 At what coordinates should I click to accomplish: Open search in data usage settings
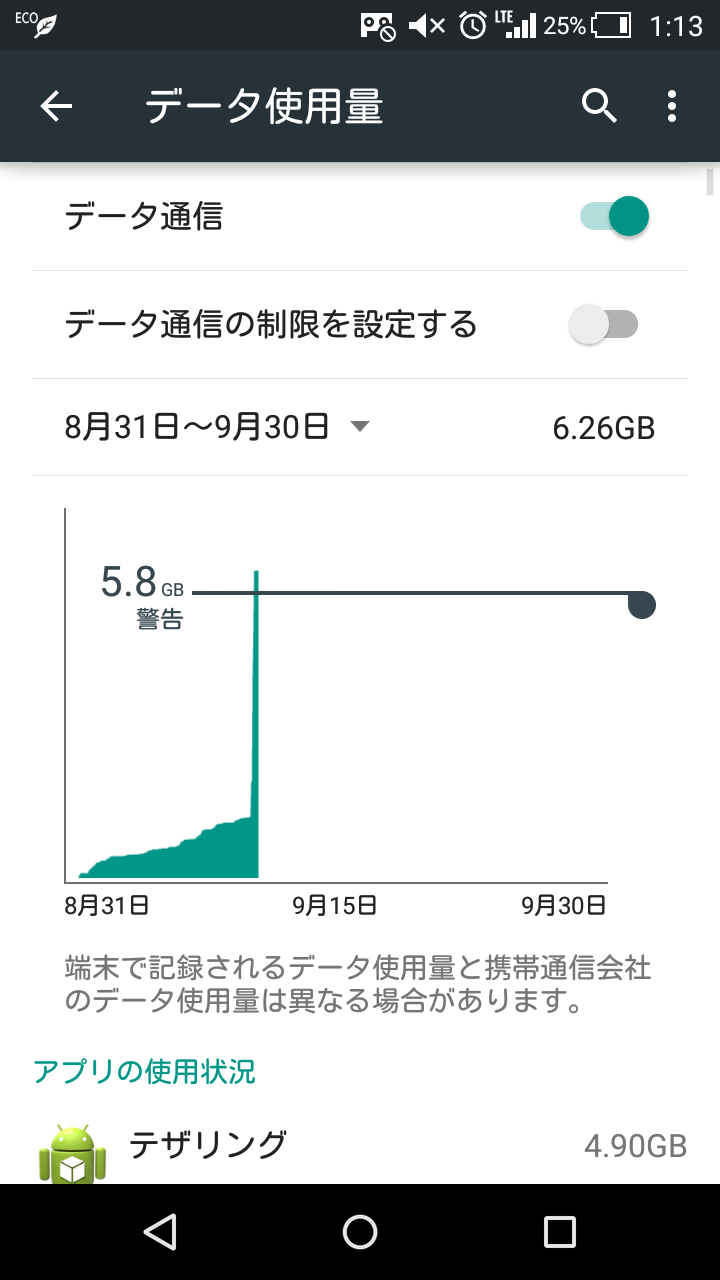599,105
